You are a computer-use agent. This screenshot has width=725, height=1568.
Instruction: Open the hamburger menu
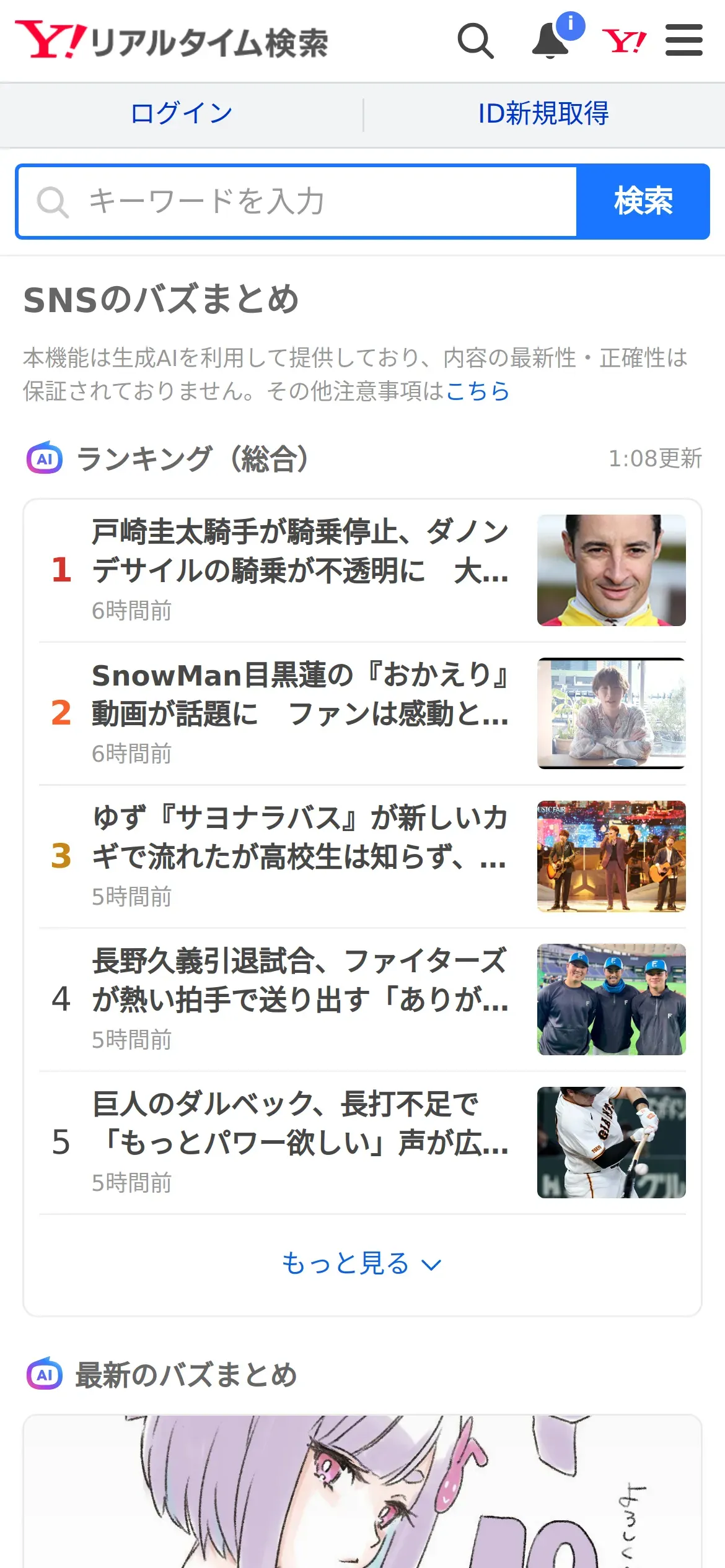point(683,41)
